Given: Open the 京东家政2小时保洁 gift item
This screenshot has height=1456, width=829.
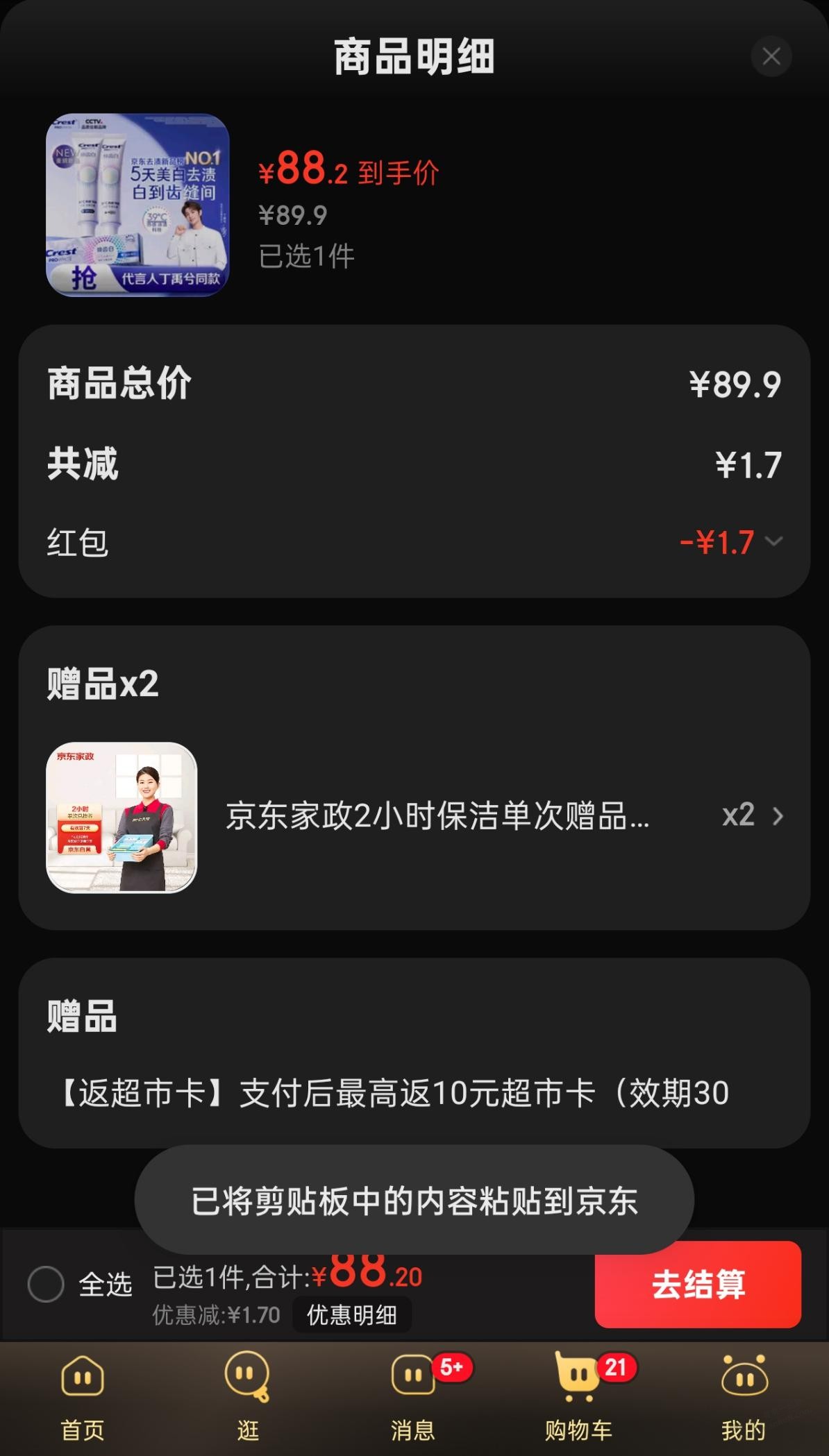Looking at the screenshot, I should (437, 816).
